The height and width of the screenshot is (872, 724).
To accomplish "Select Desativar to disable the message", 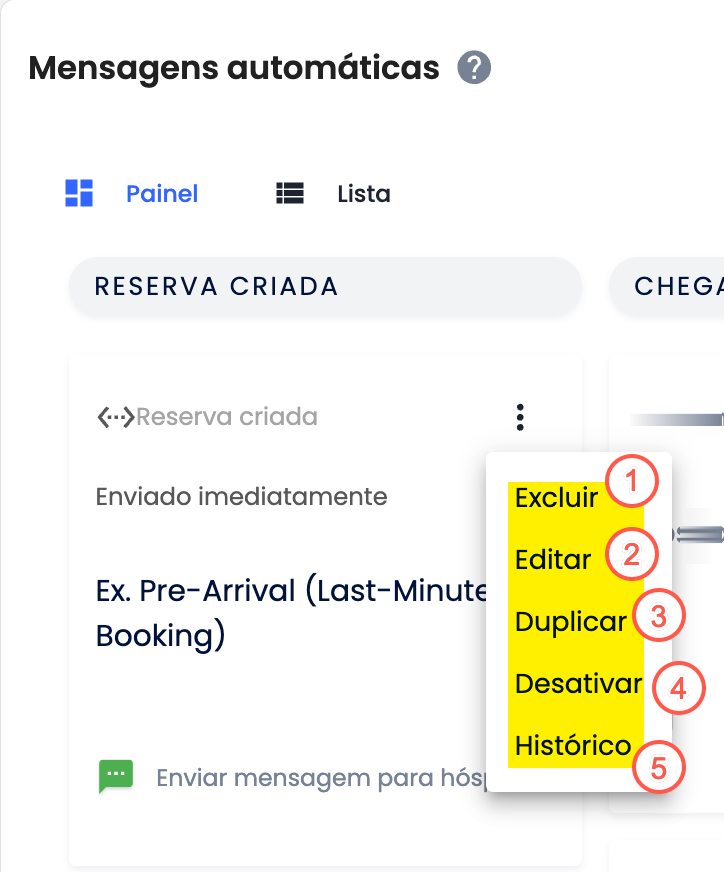I will point(578,684).
